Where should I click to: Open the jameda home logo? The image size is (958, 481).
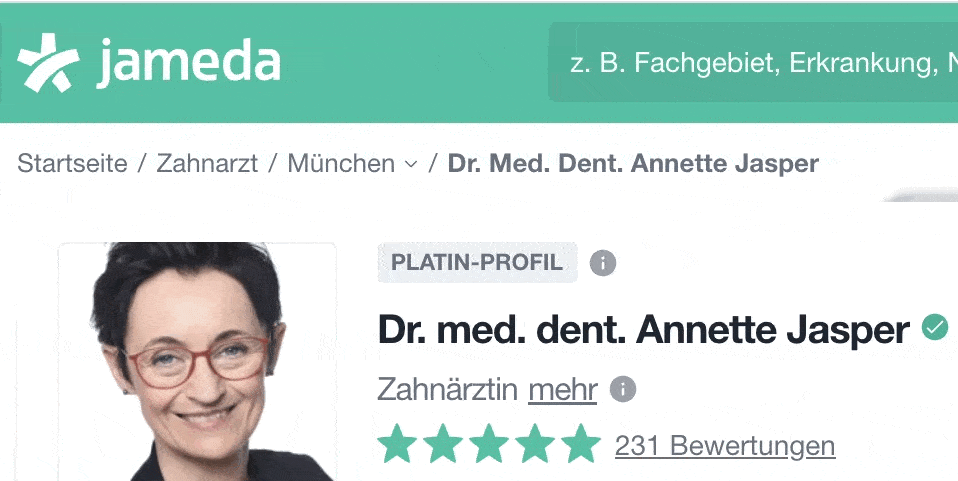click(x=149, y=62)
